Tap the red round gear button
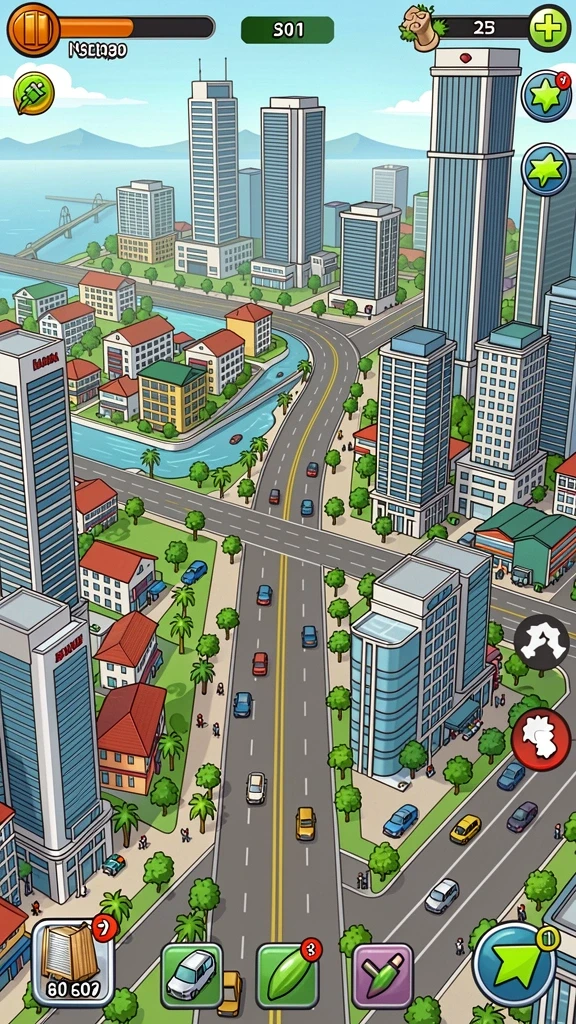This screenshot has height=1024, width=576. point(541,739)
